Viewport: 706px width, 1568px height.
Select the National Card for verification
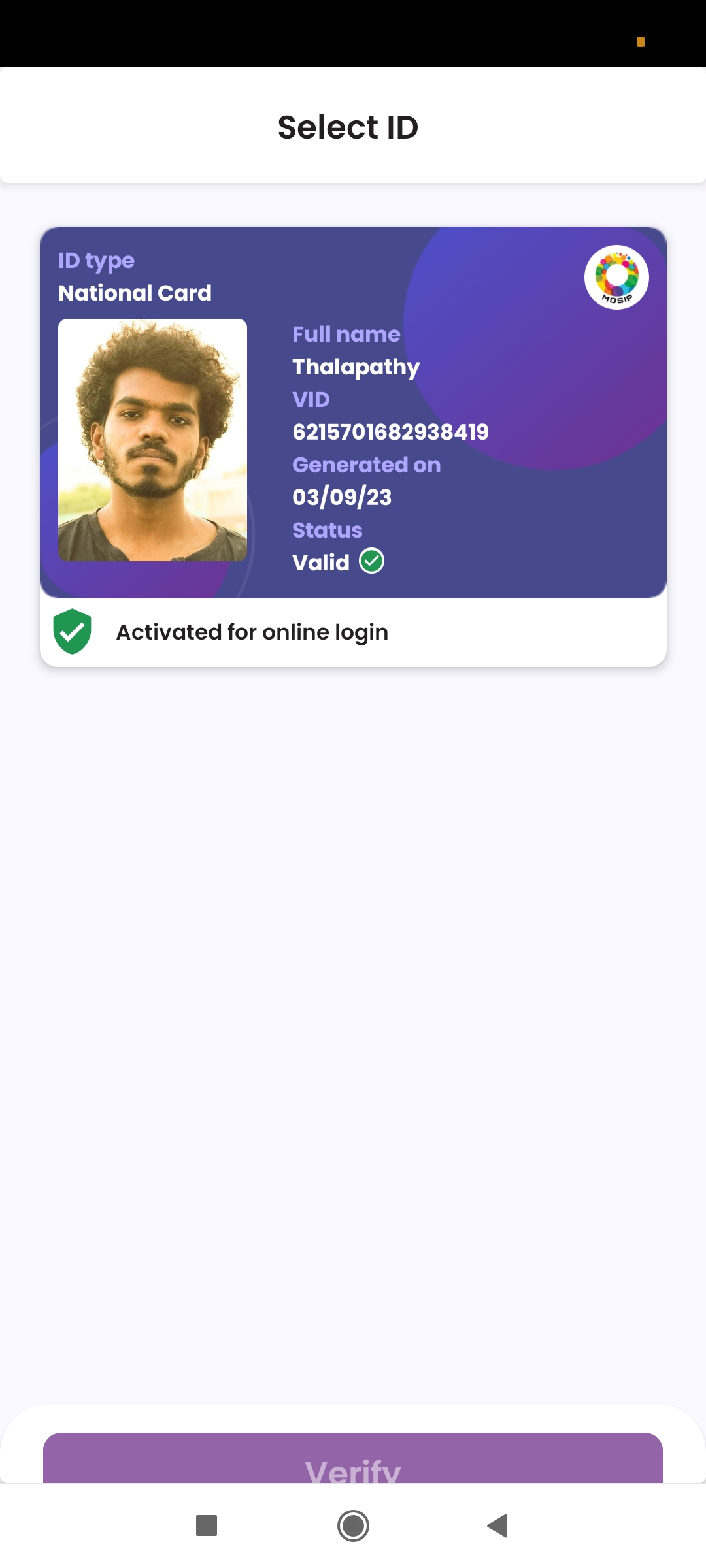click(x=353, y=412)
